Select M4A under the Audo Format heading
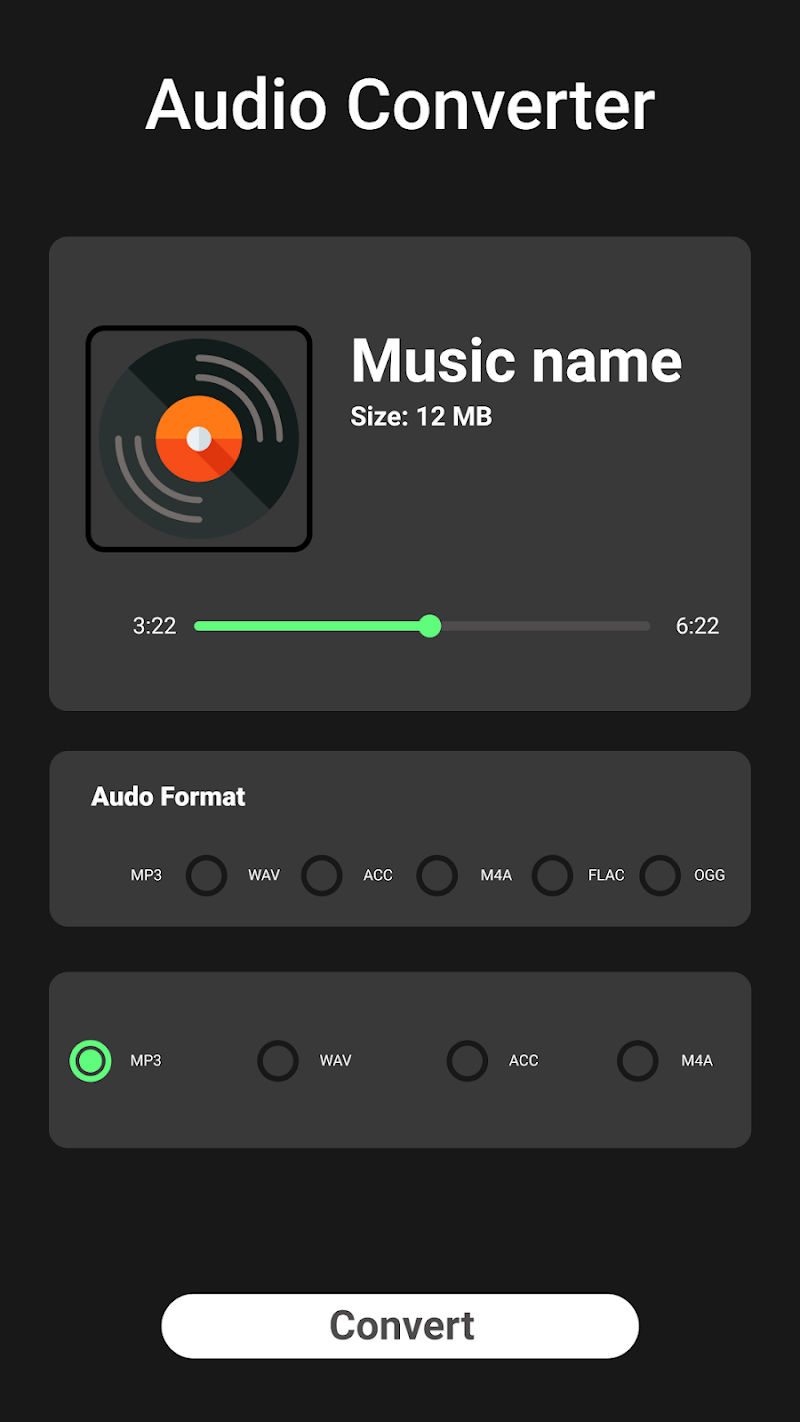This screenshot has height=1422, width=800. pyautogui.click(x=437, y=875)
